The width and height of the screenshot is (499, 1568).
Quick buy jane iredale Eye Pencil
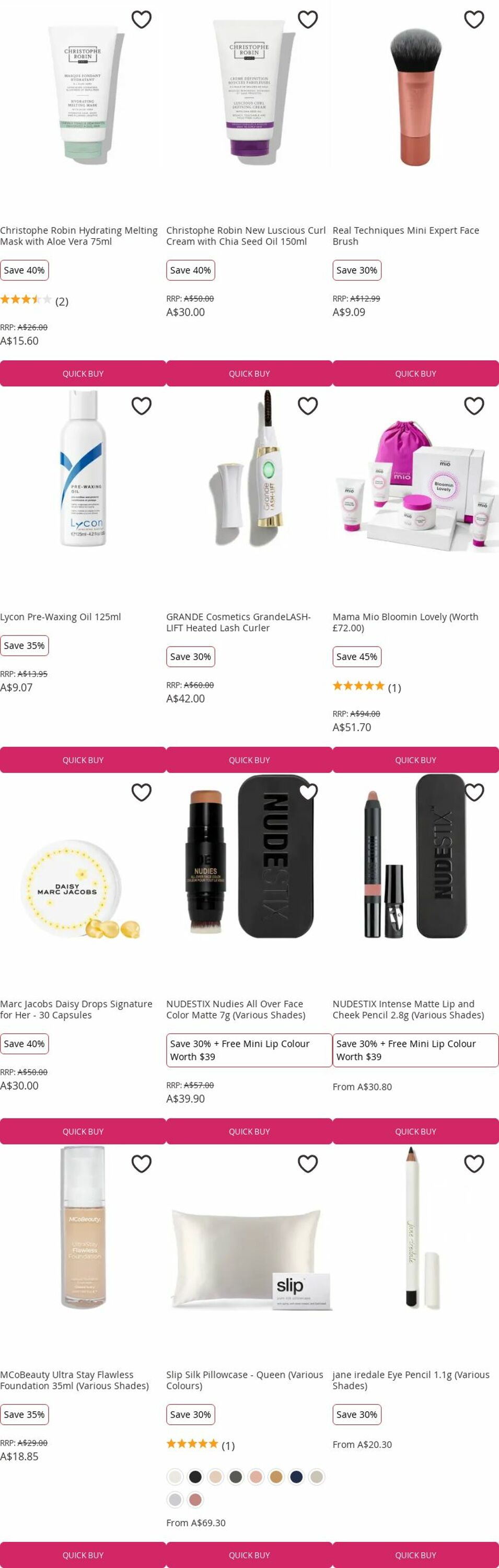(415, 1554)
